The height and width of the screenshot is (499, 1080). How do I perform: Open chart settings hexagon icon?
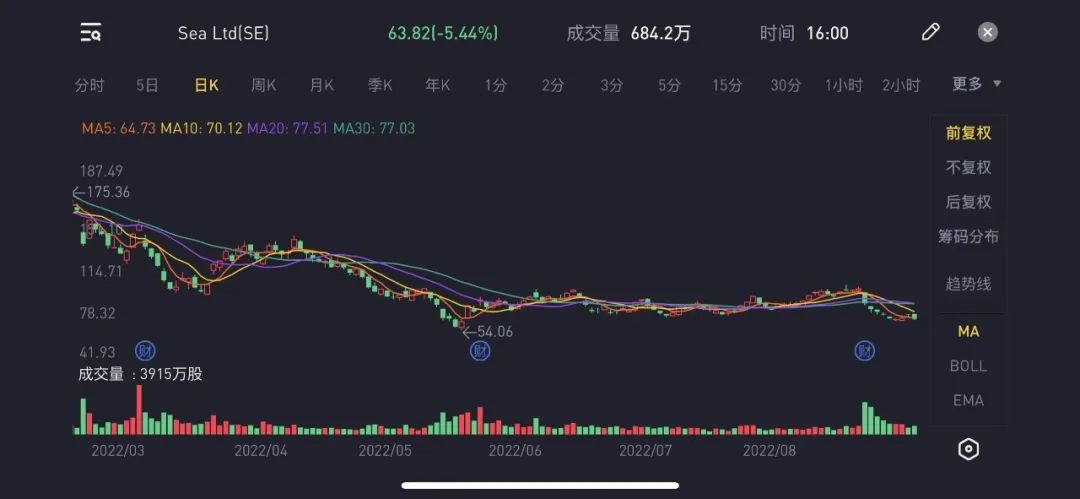click(x=968, y=449)
